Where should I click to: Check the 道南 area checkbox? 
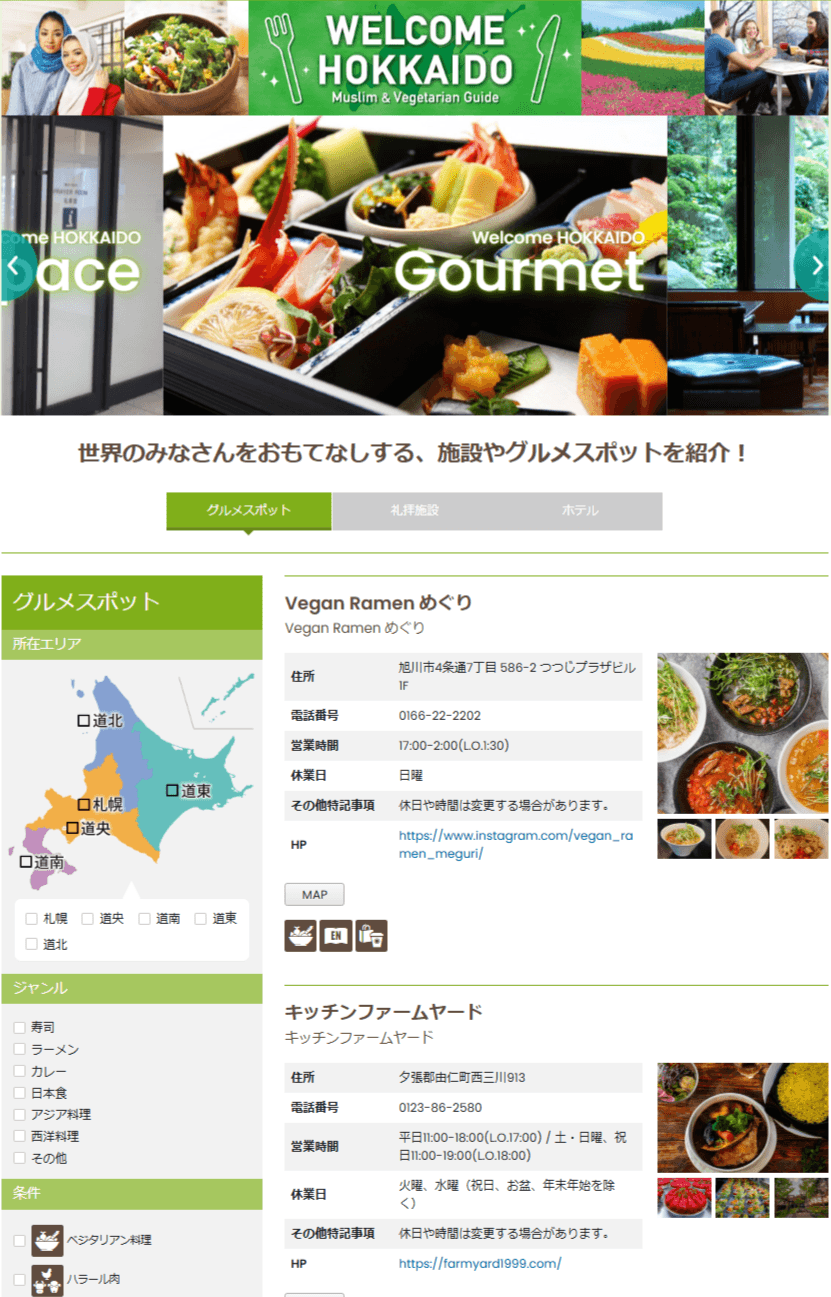144,918
